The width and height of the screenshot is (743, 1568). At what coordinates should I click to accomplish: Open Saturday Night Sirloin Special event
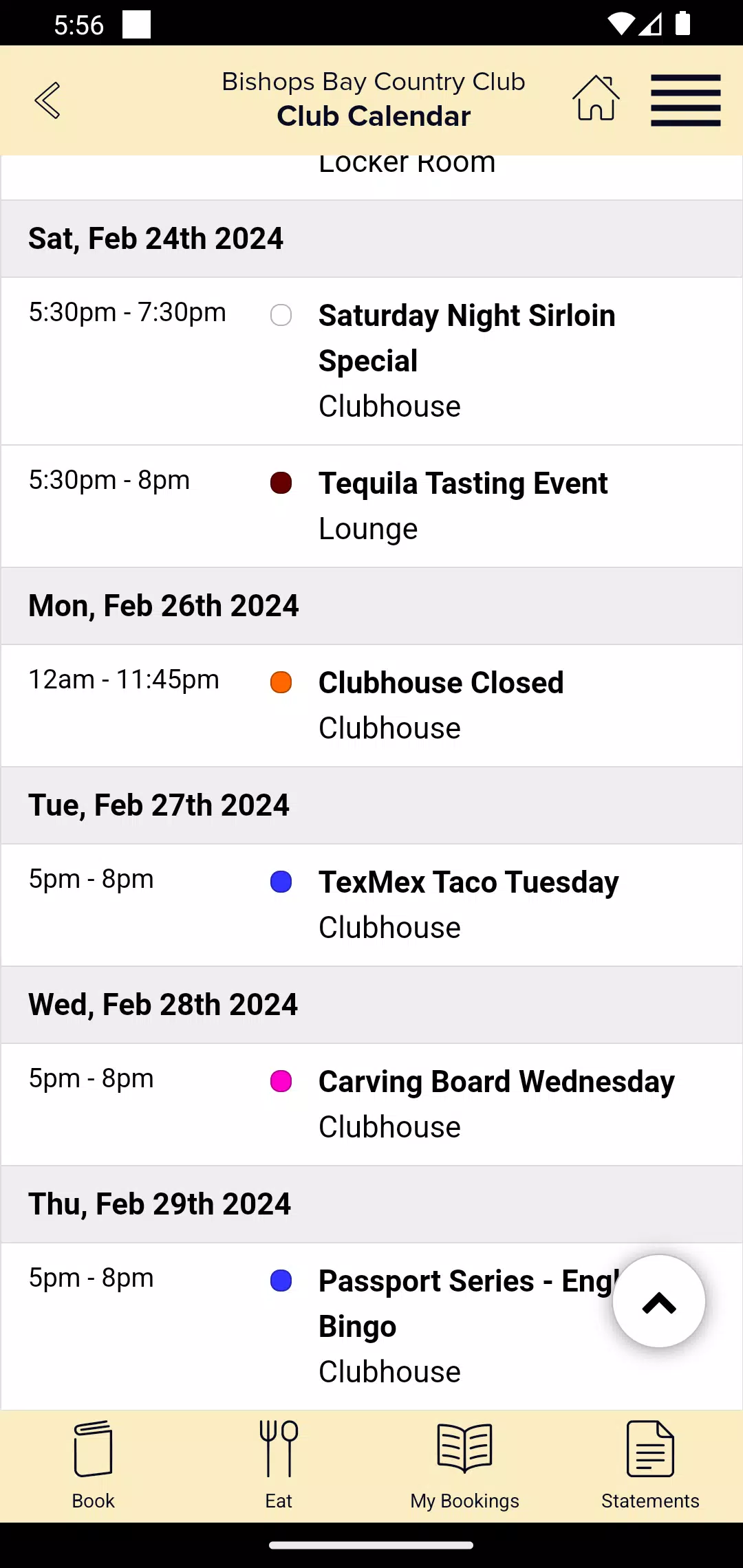pos(371,361)
